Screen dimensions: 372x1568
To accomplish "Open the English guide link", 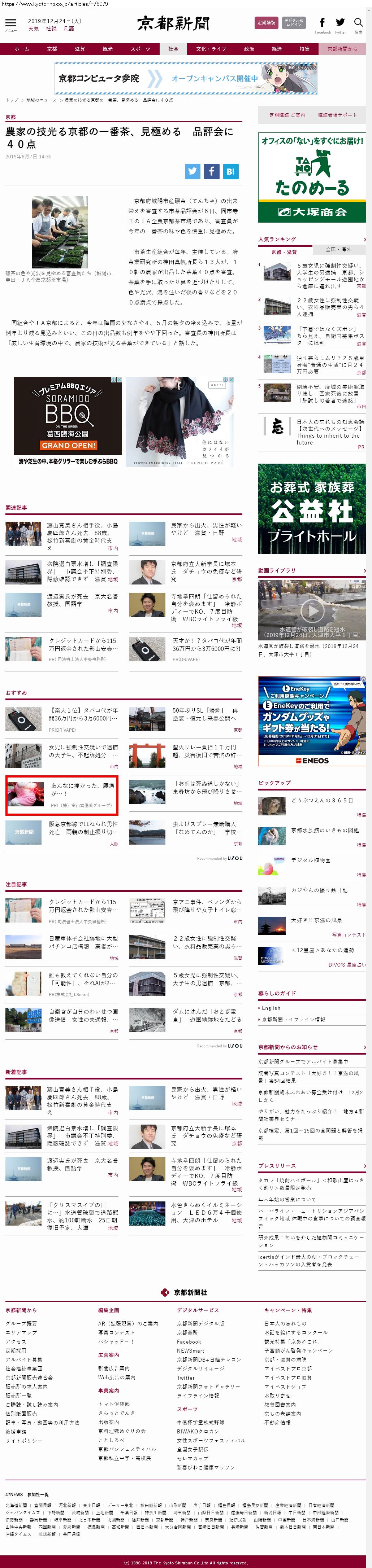I will click(x=271, y=1008).
